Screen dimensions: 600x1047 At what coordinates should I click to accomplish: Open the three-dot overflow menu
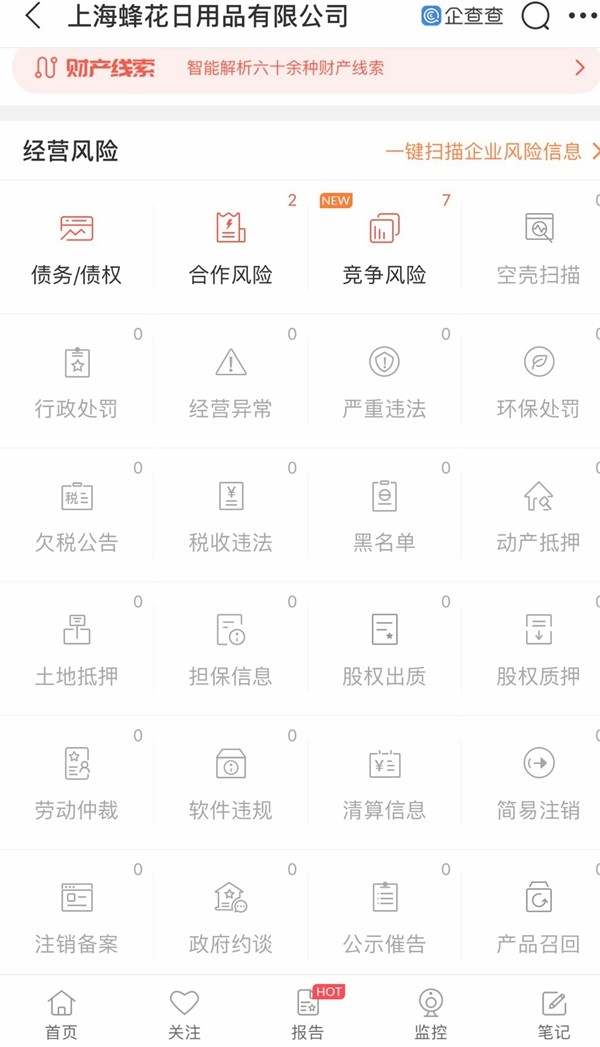(x=583, y=16)
